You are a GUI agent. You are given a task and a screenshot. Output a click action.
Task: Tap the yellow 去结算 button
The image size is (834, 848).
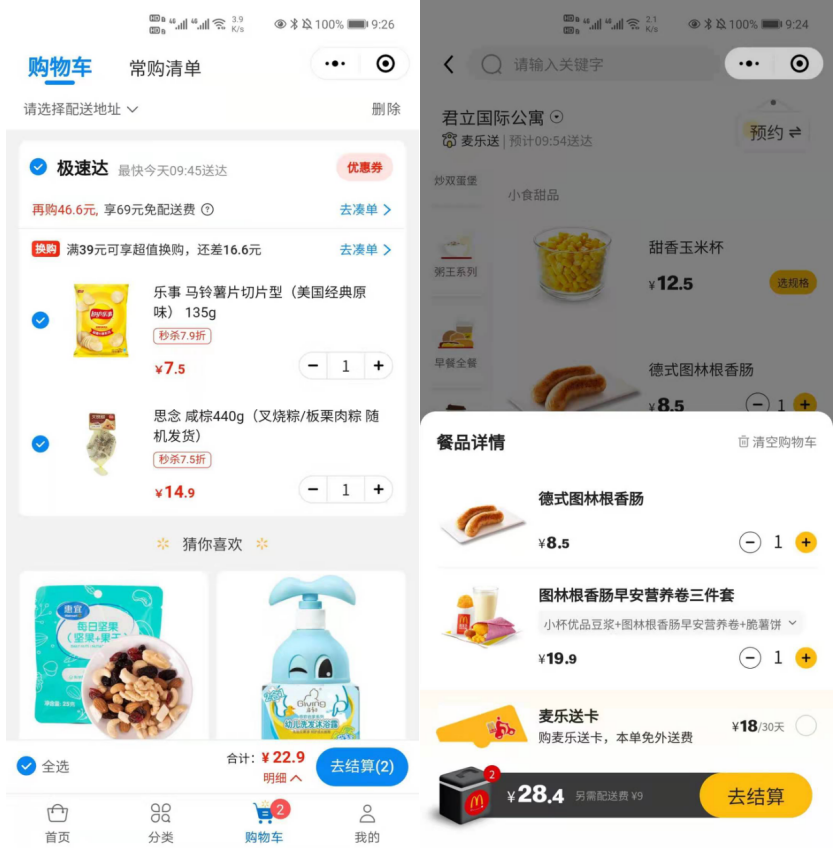point(755,796)
